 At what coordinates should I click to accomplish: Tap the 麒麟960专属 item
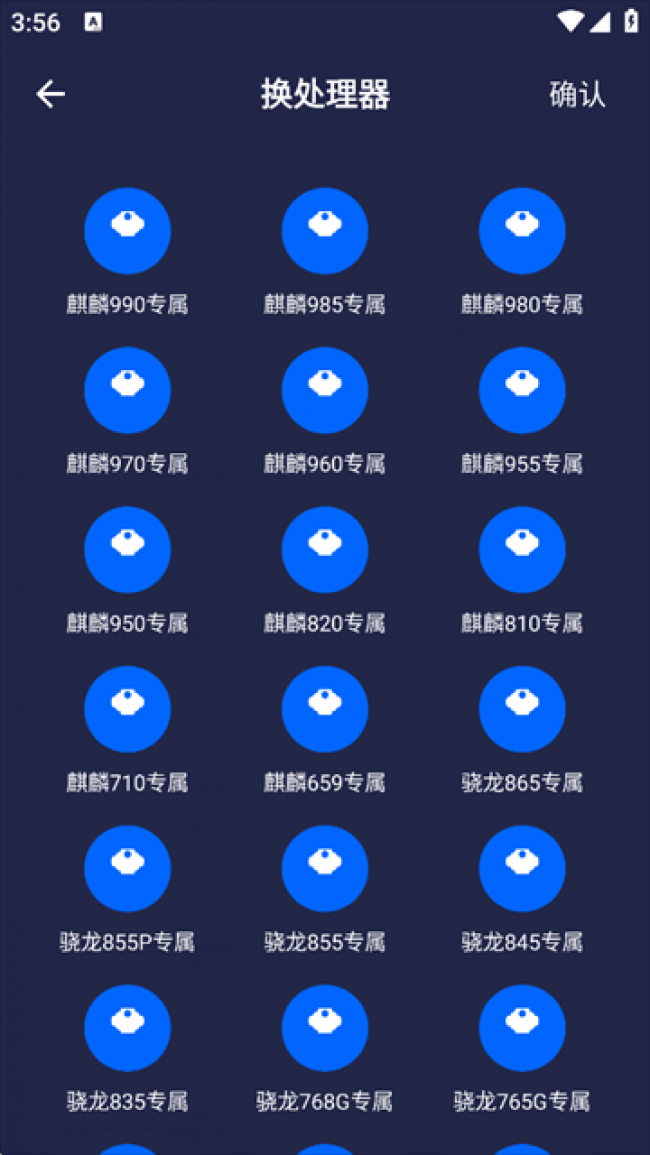[x=324, y=391]
